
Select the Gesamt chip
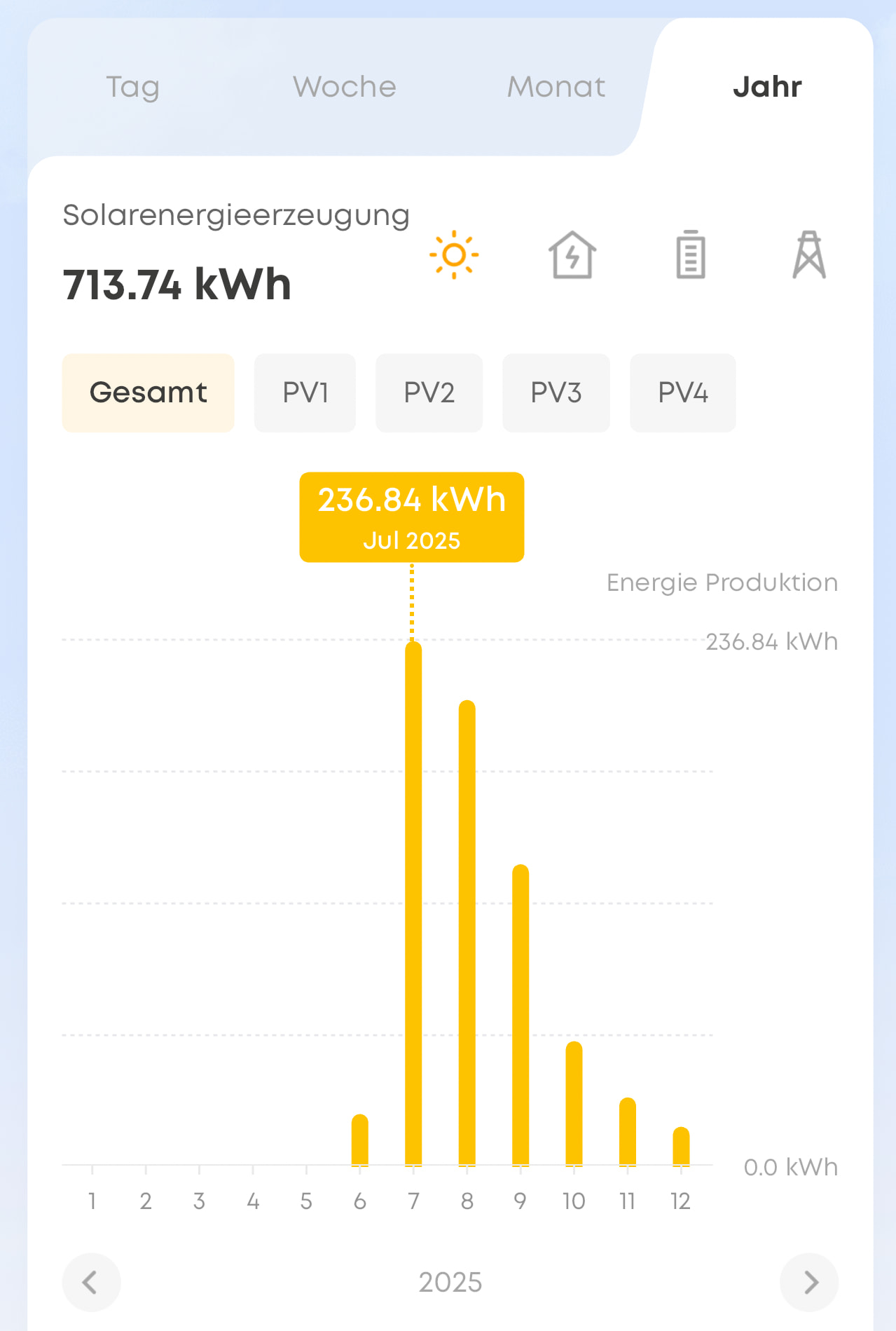click(149, 393)
